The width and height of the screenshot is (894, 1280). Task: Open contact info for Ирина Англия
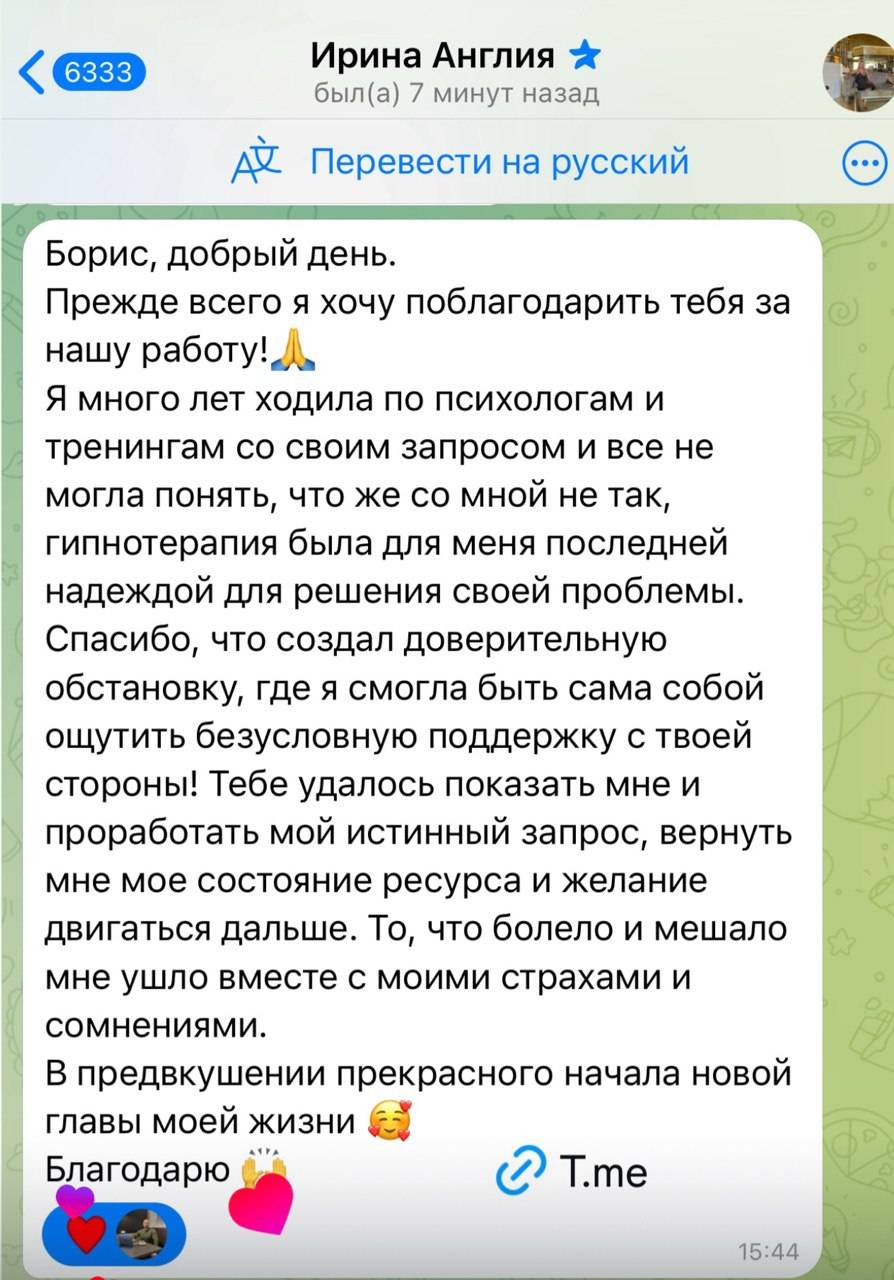(x=456, y=72)
